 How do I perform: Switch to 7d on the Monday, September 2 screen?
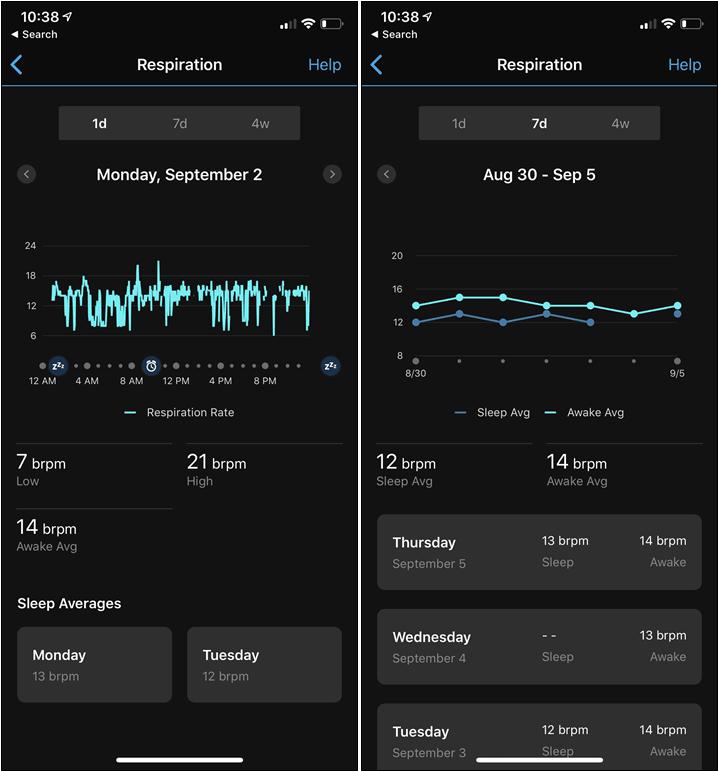pyautogui.click(x=180, y=124)
